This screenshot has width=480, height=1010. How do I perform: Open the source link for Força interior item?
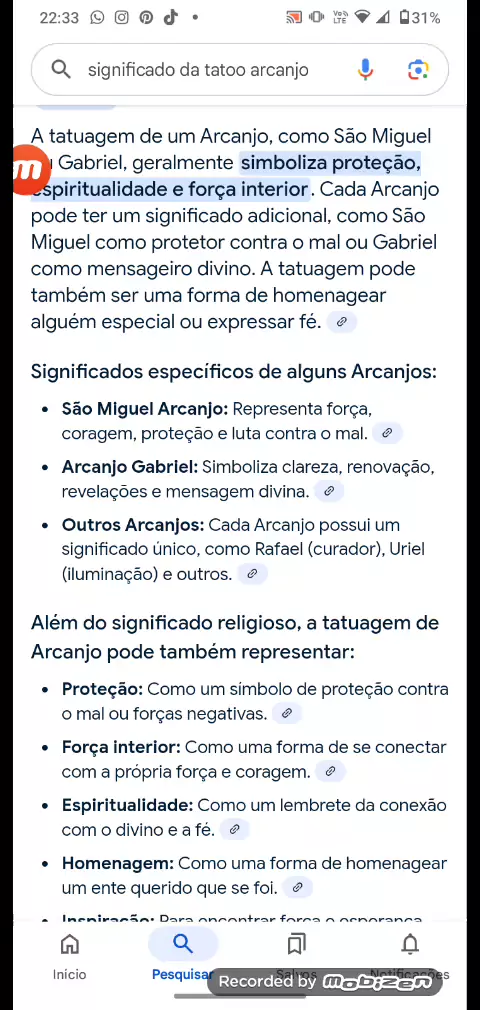click(331, 772)
